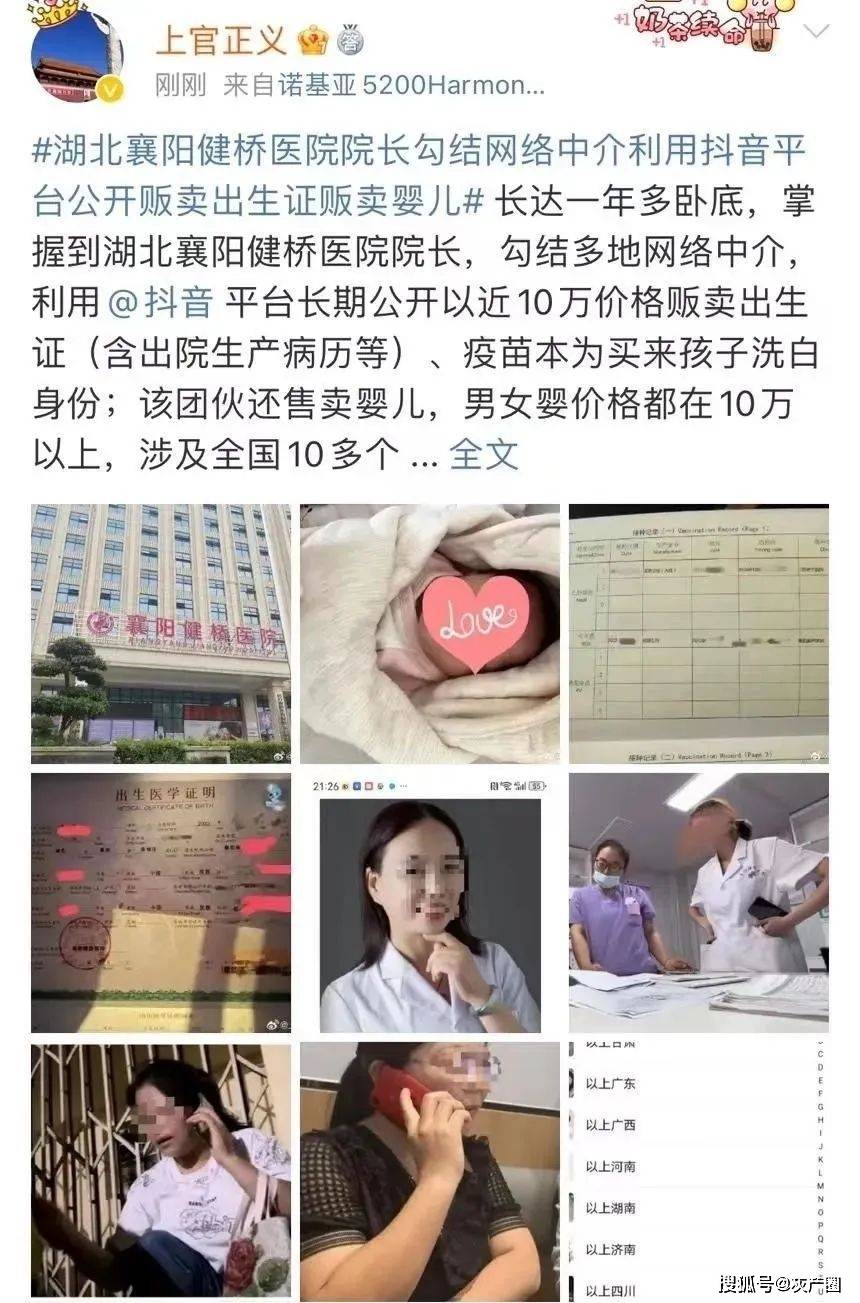
Task: Expand the post options chevron
Action: point(816,32)
